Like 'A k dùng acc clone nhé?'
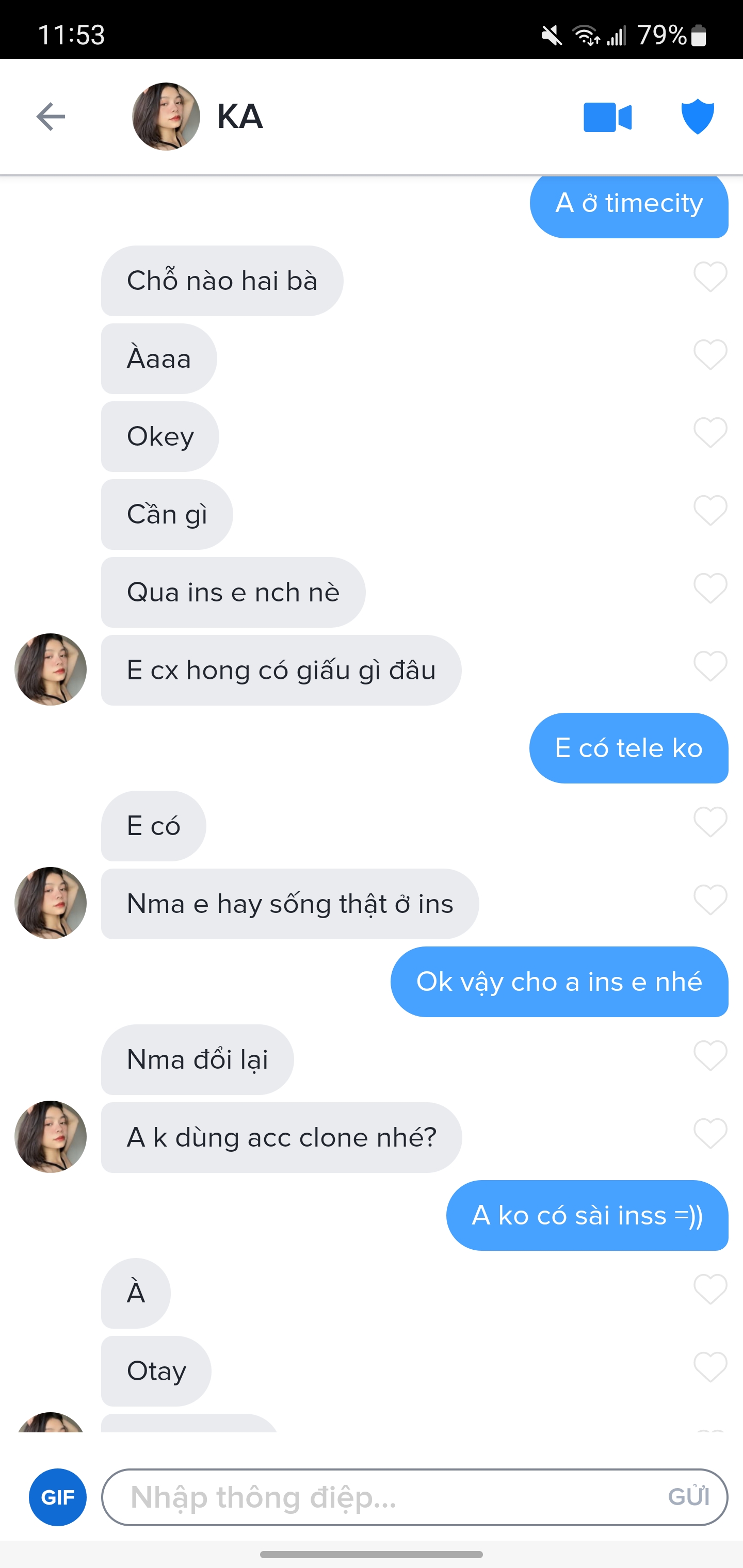The height and width of the screenshot is (1568, 743). click(x=710, y=1134)
